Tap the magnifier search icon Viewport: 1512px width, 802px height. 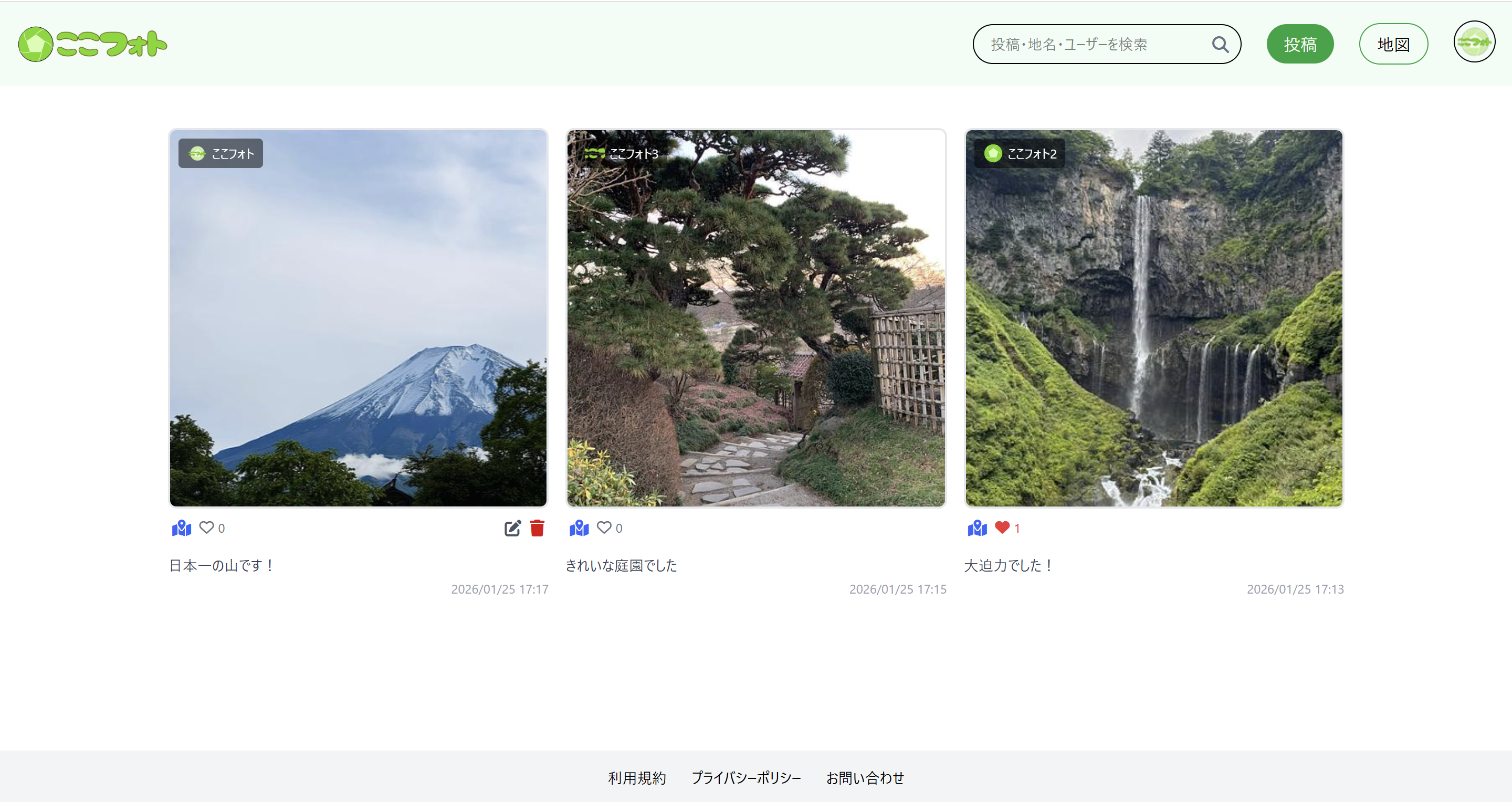1220,45
